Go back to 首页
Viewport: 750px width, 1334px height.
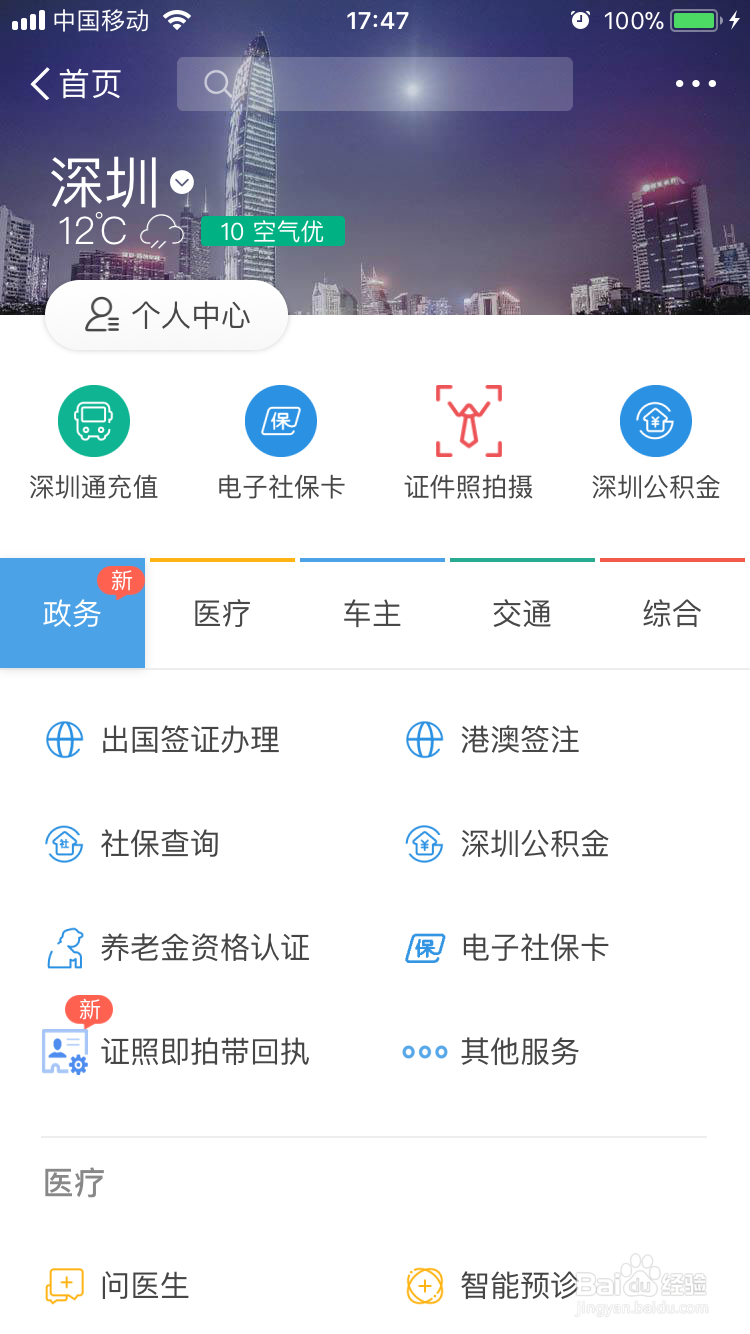(x=73, y=84)
